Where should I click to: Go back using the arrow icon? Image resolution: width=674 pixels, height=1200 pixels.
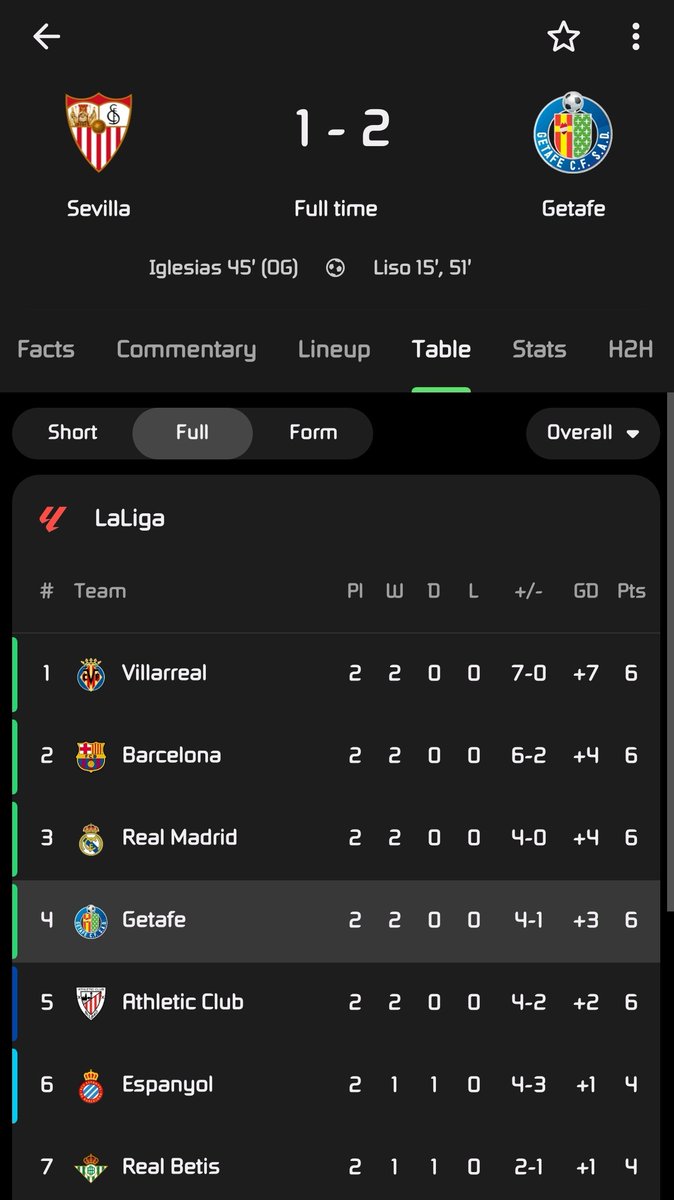[x=47, y=37]
